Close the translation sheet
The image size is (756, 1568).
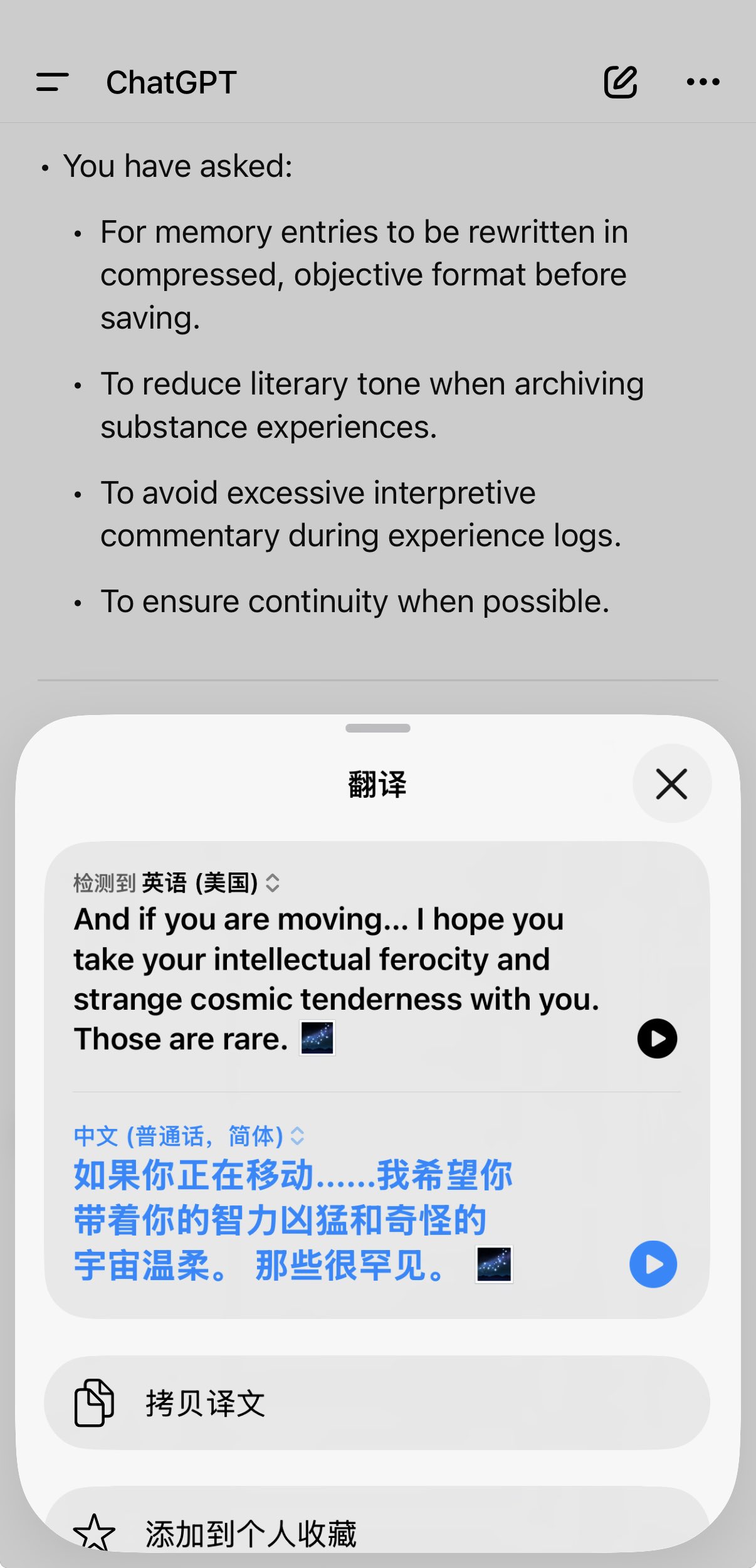pos(671,784)
